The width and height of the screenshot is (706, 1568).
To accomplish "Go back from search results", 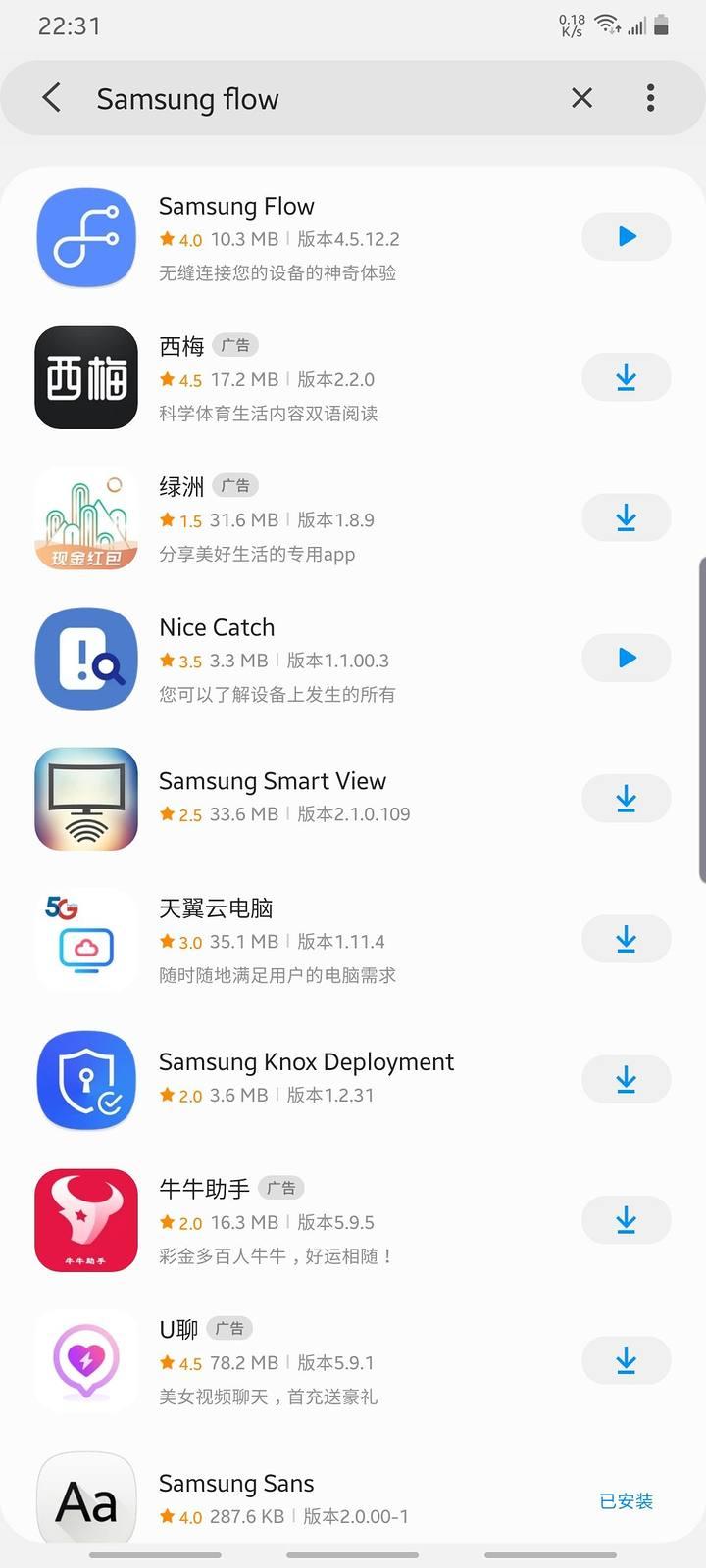I will [52, 98].
